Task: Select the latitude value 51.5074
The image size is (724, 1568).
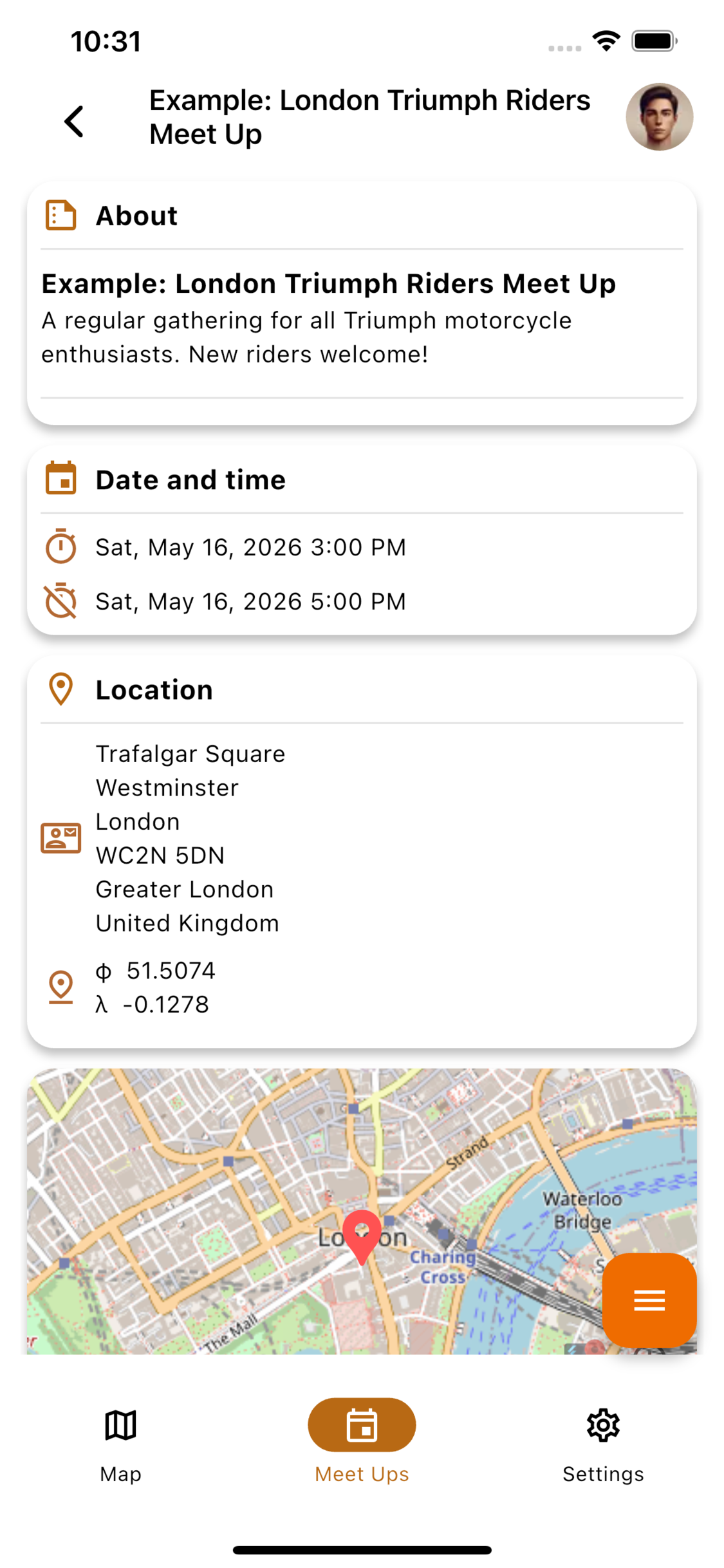Action: click(170, 970)
